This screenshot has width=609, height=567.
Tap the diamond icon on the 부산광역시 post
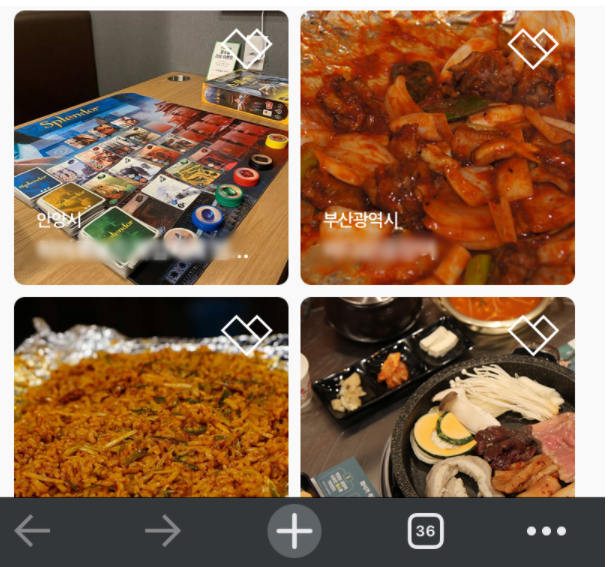coord(533,47)
